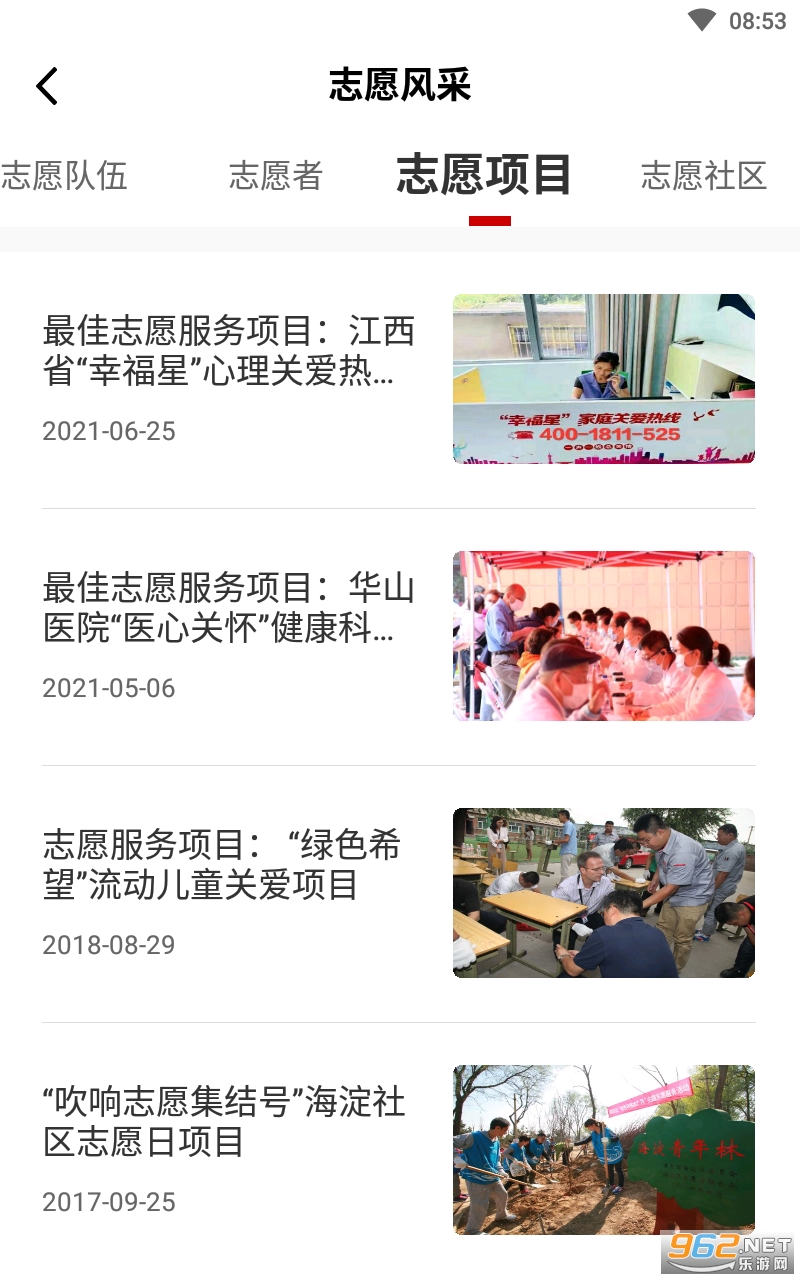
Task: Switch to the 志愿队伍 tab
Action: point(64,176)
